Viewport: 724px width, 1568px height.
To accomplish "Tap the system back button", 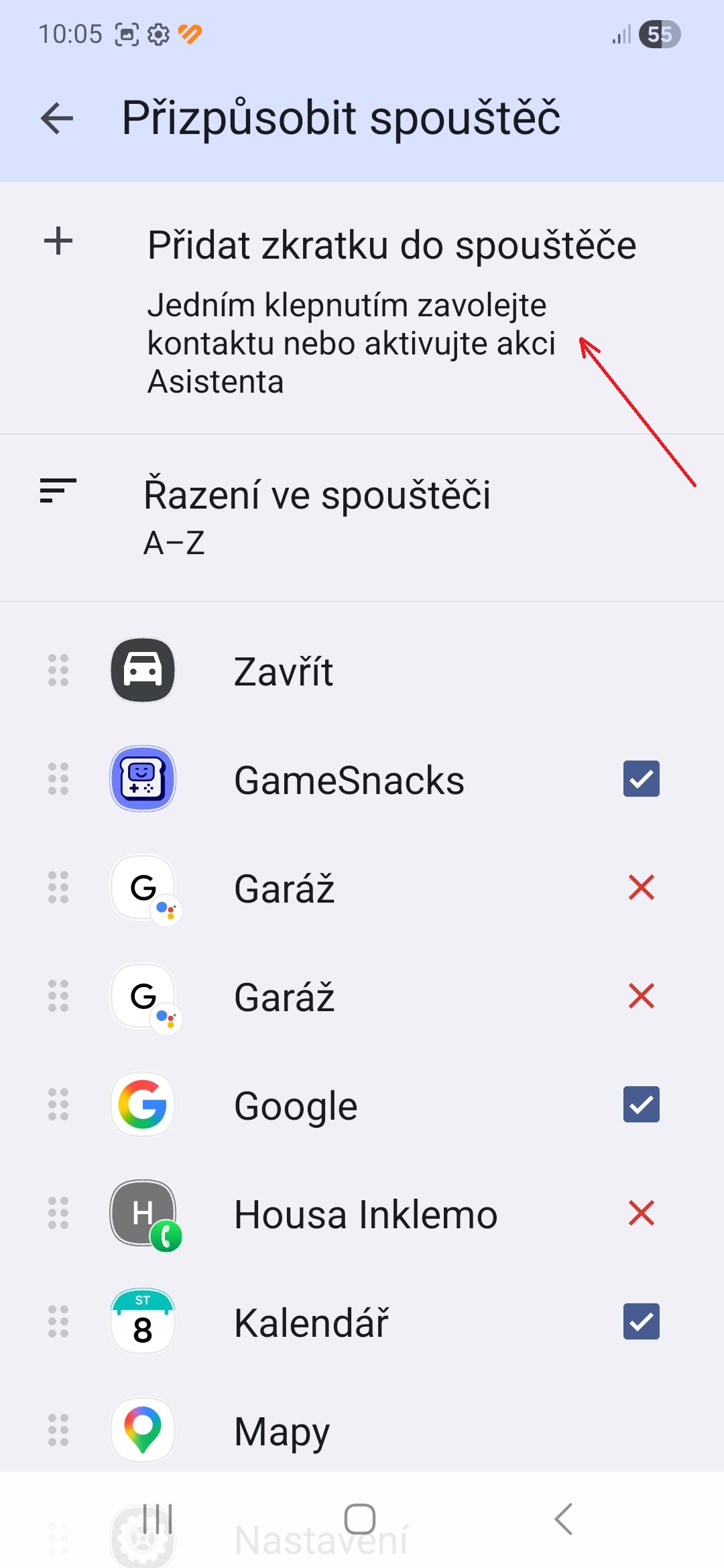I will [x=564, y=1518].
